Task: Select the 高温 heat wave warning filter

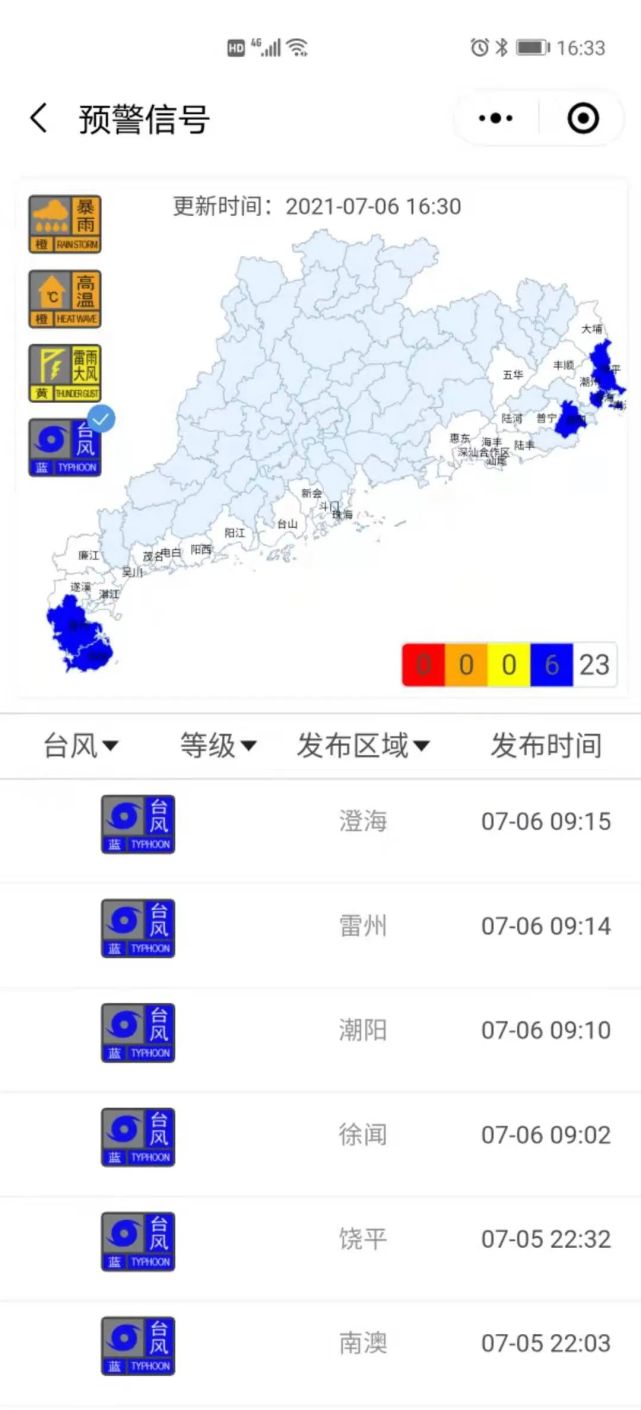Action: click(65, 299)
